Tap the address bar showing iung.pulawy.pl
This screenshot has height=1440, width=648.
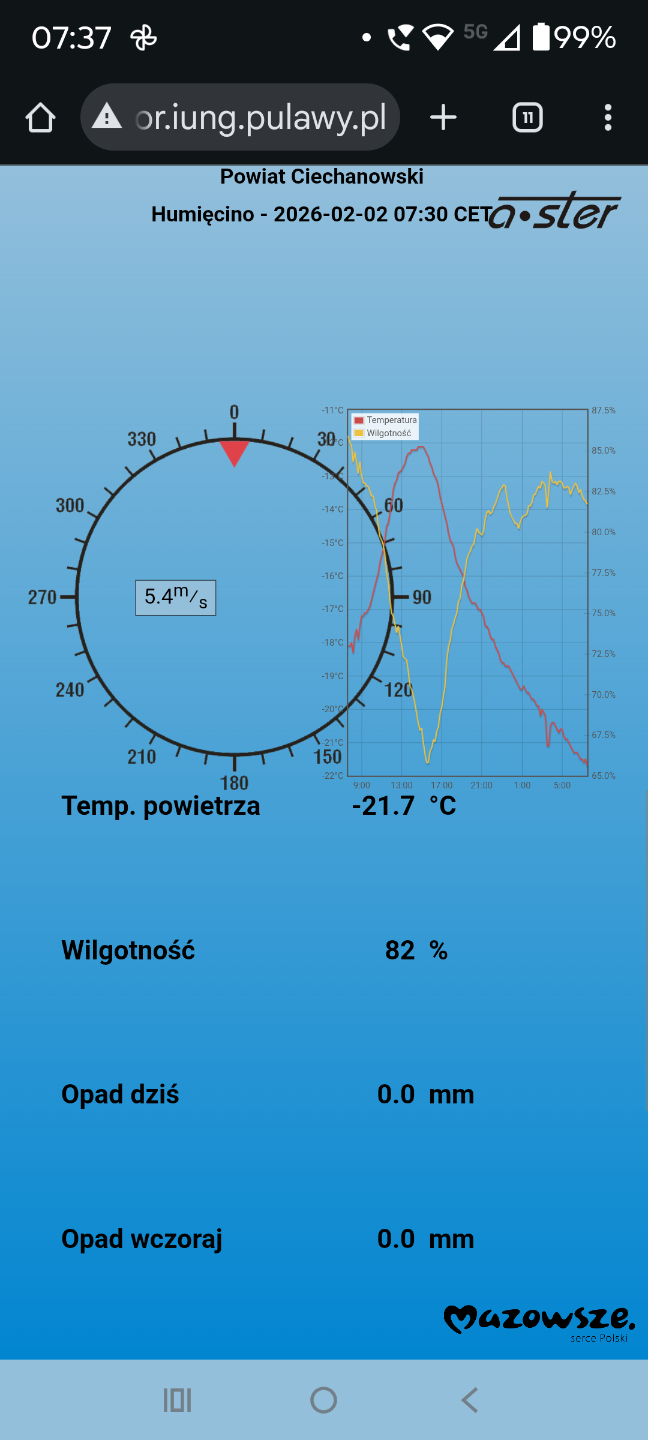(x=260, y=118)
